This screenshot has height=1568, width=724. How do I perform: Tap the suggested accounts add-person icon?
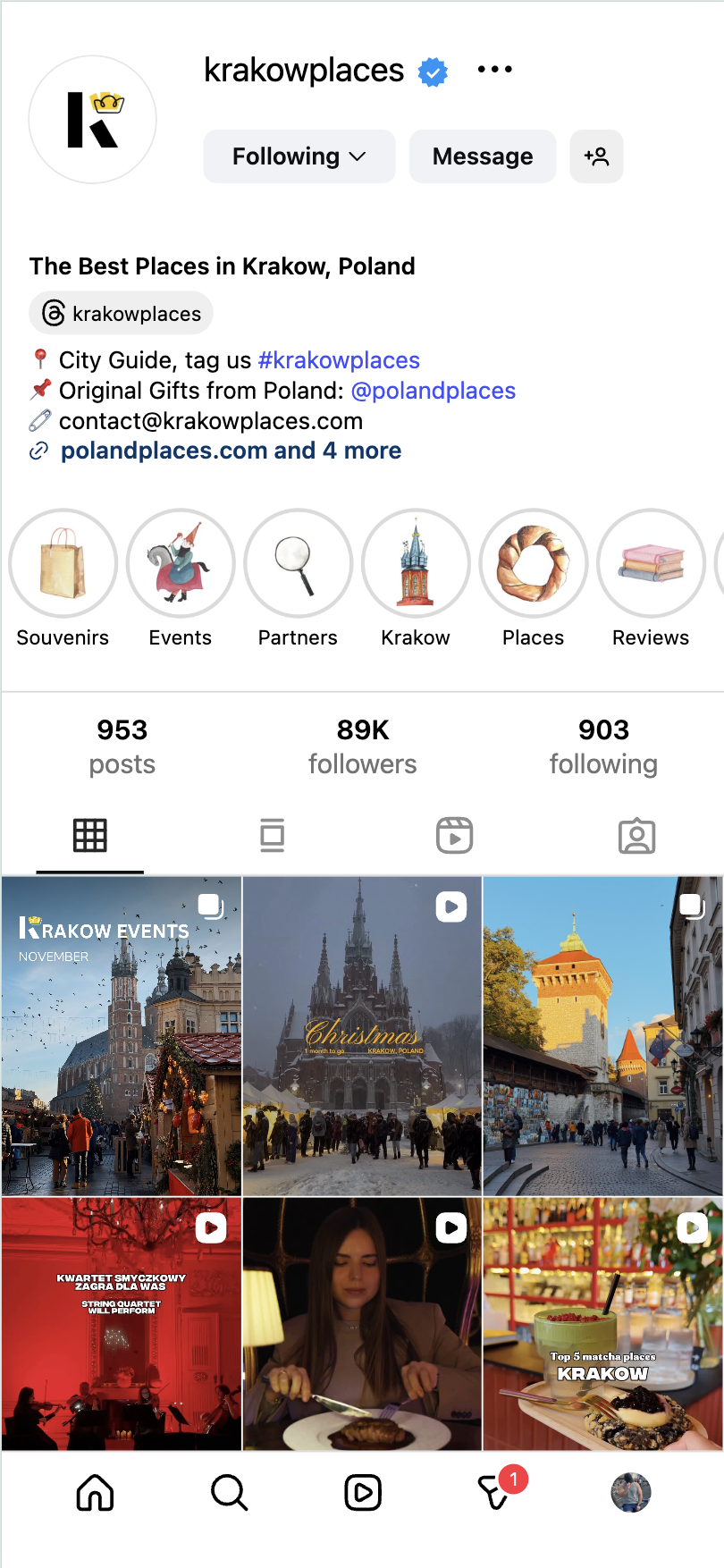click(596, 156)
